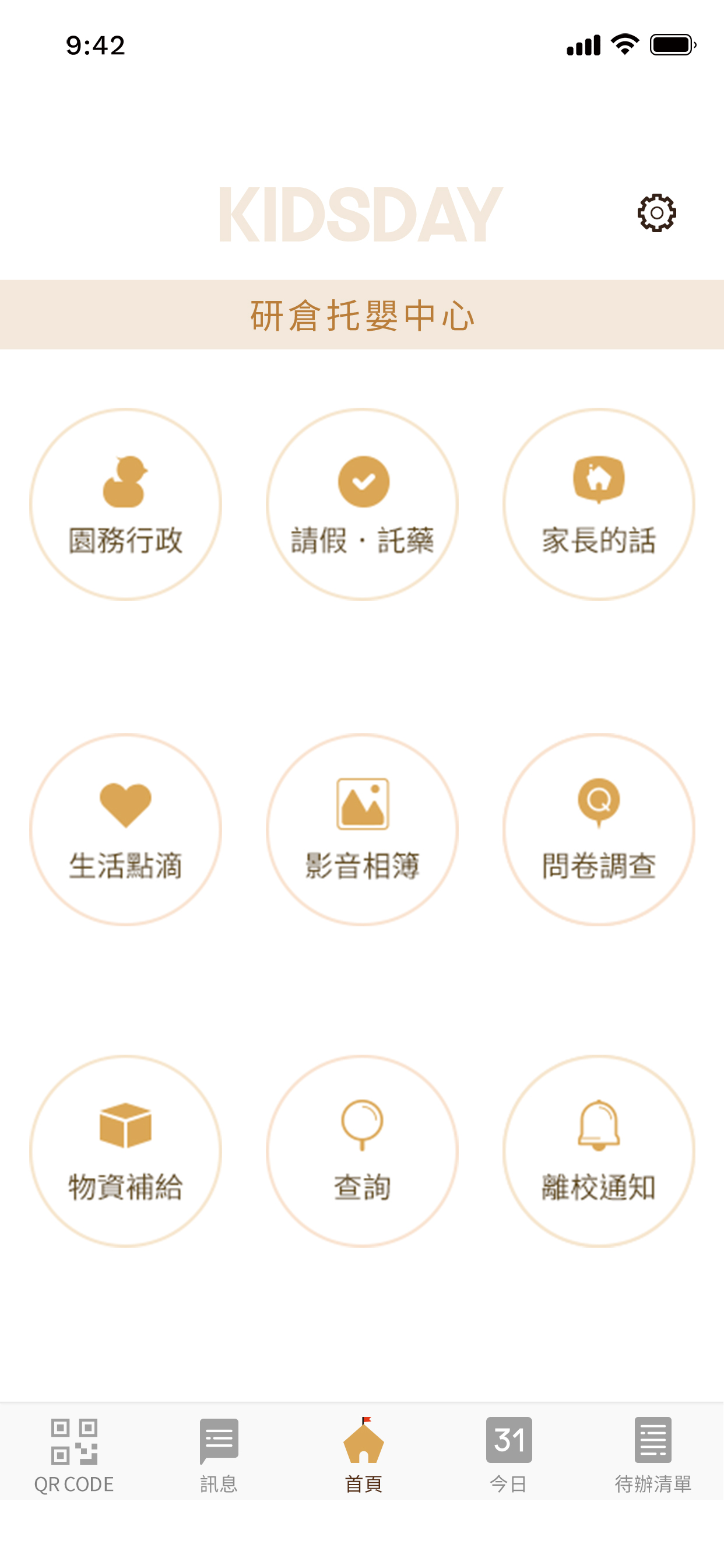Open the 今日 (today) calendar tab

coord(508,1467)
